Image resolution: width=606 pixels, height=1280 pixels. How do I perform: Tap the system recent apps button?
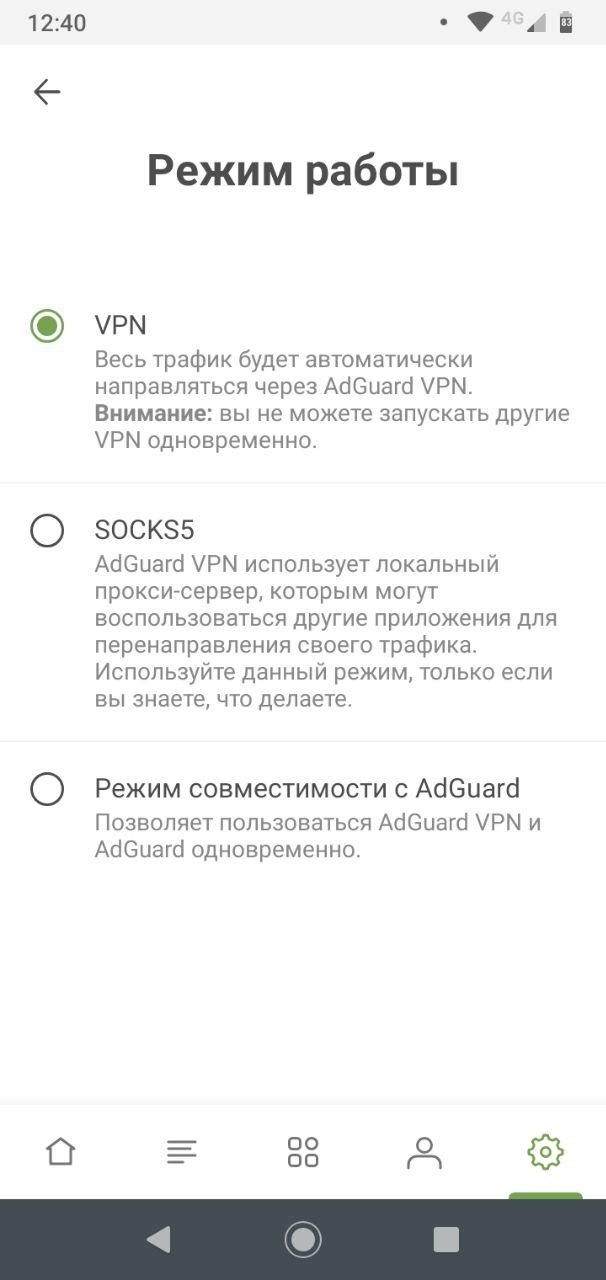(x=446, y=1240)
